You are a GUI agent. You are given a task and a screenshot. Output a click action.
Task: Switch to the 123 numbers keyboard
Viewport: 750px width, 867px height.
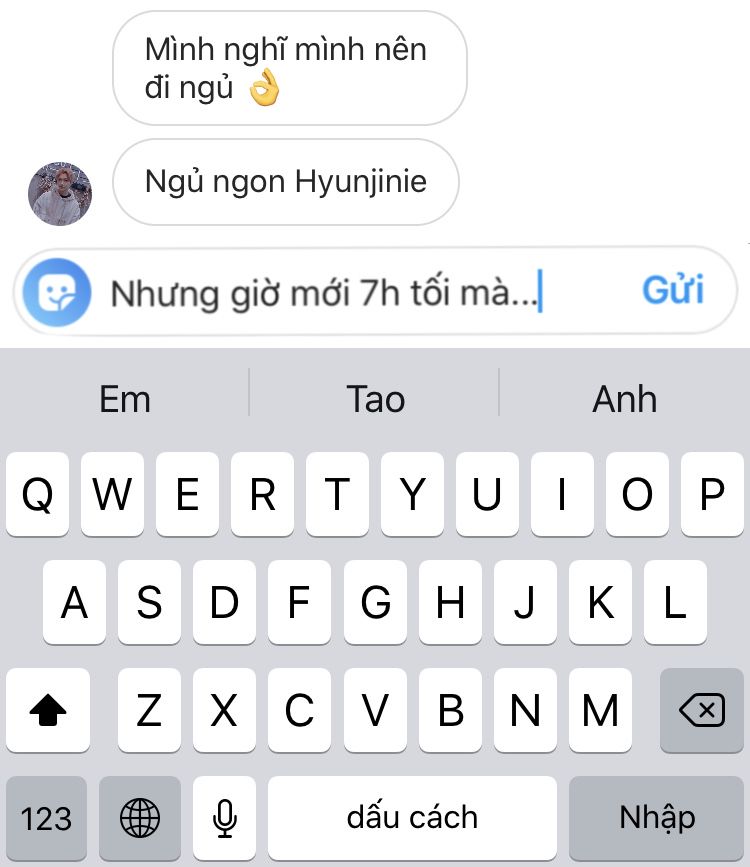click(x=46, y=819)
